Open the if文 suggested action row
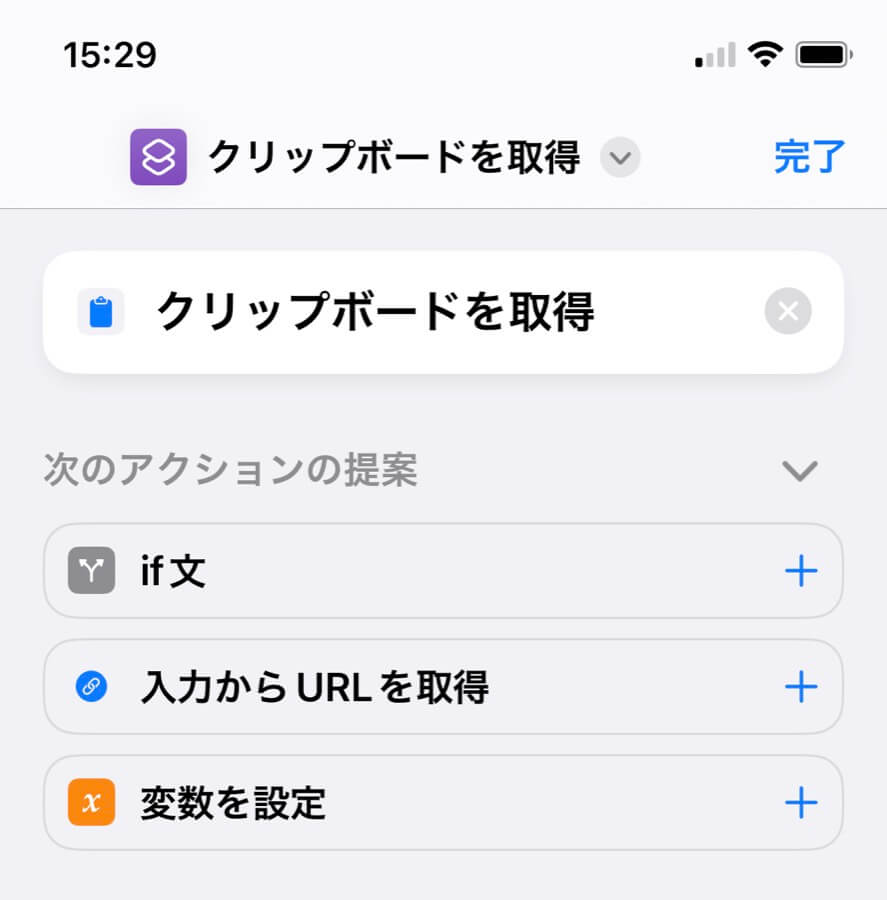 [x=400, y=571]
